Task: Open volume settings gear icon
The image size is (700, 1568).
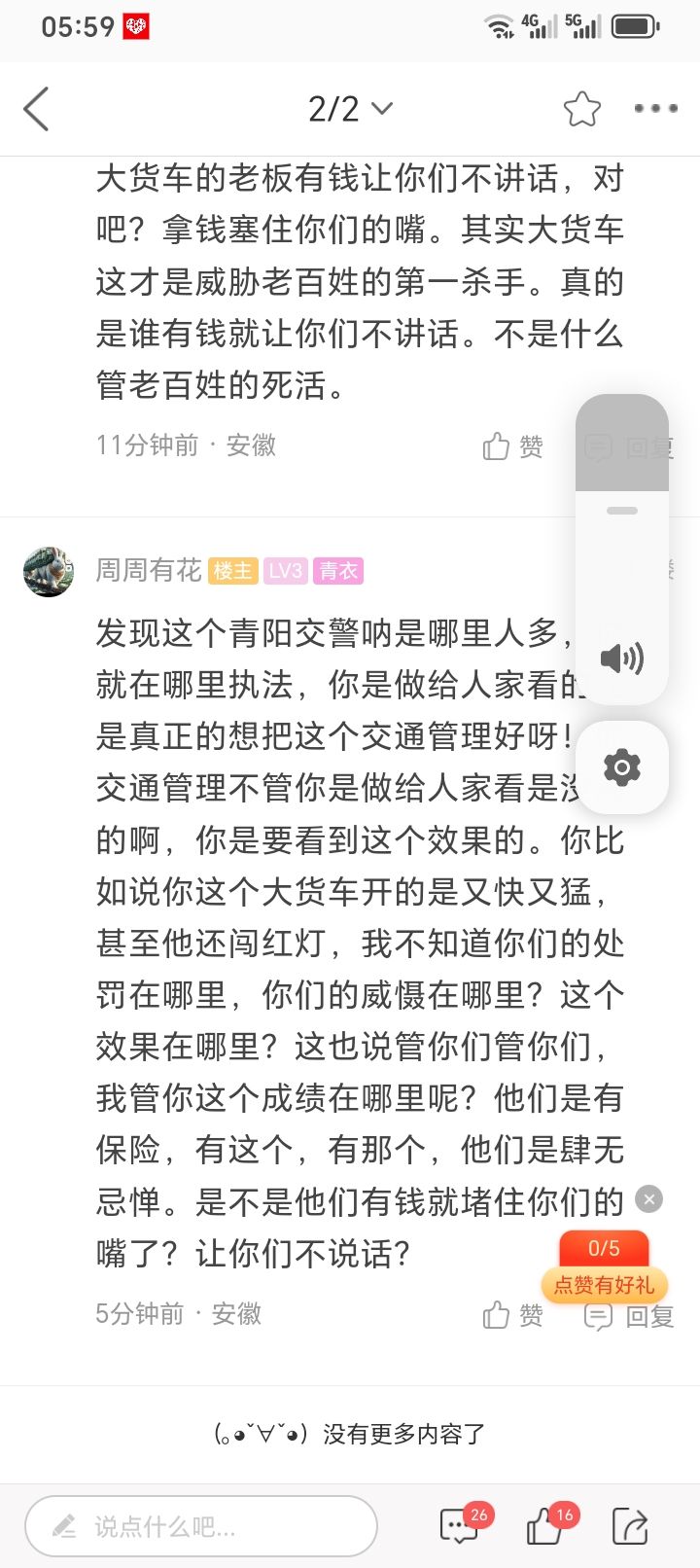Action: [x=621, y=767]
